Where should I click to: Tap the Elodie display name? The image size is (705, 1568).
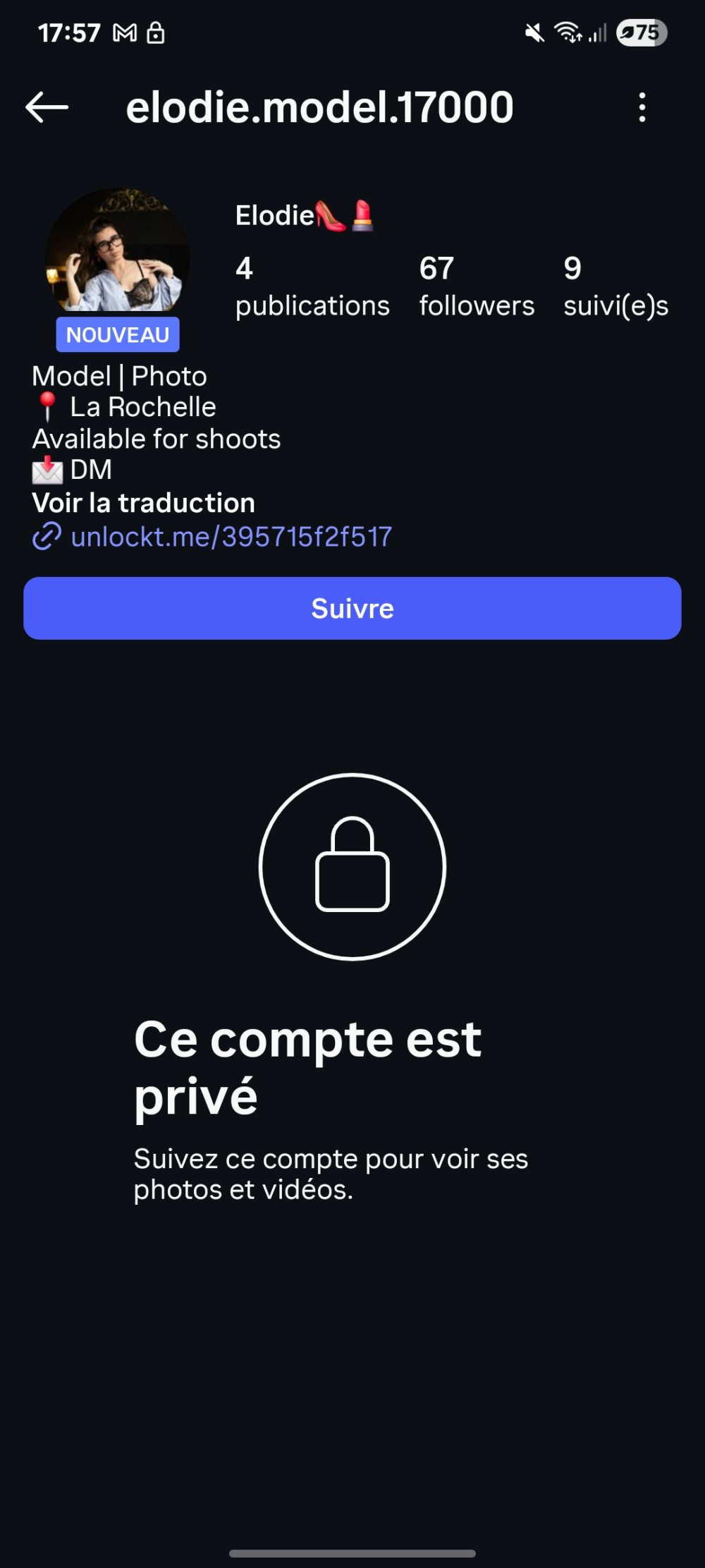(305, 214)
